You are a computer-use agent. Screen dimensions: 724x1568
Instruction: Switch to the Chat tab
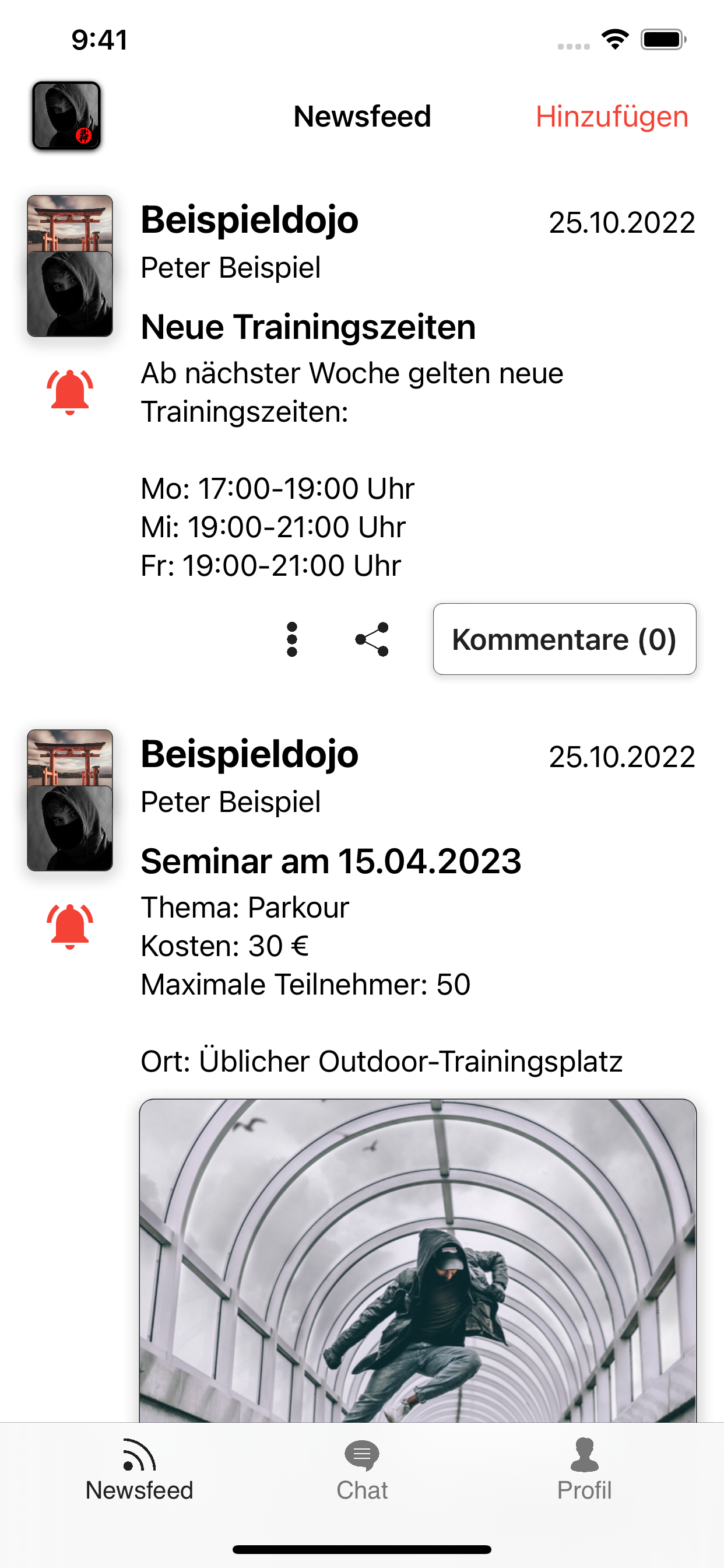[x=362, y=1468]
